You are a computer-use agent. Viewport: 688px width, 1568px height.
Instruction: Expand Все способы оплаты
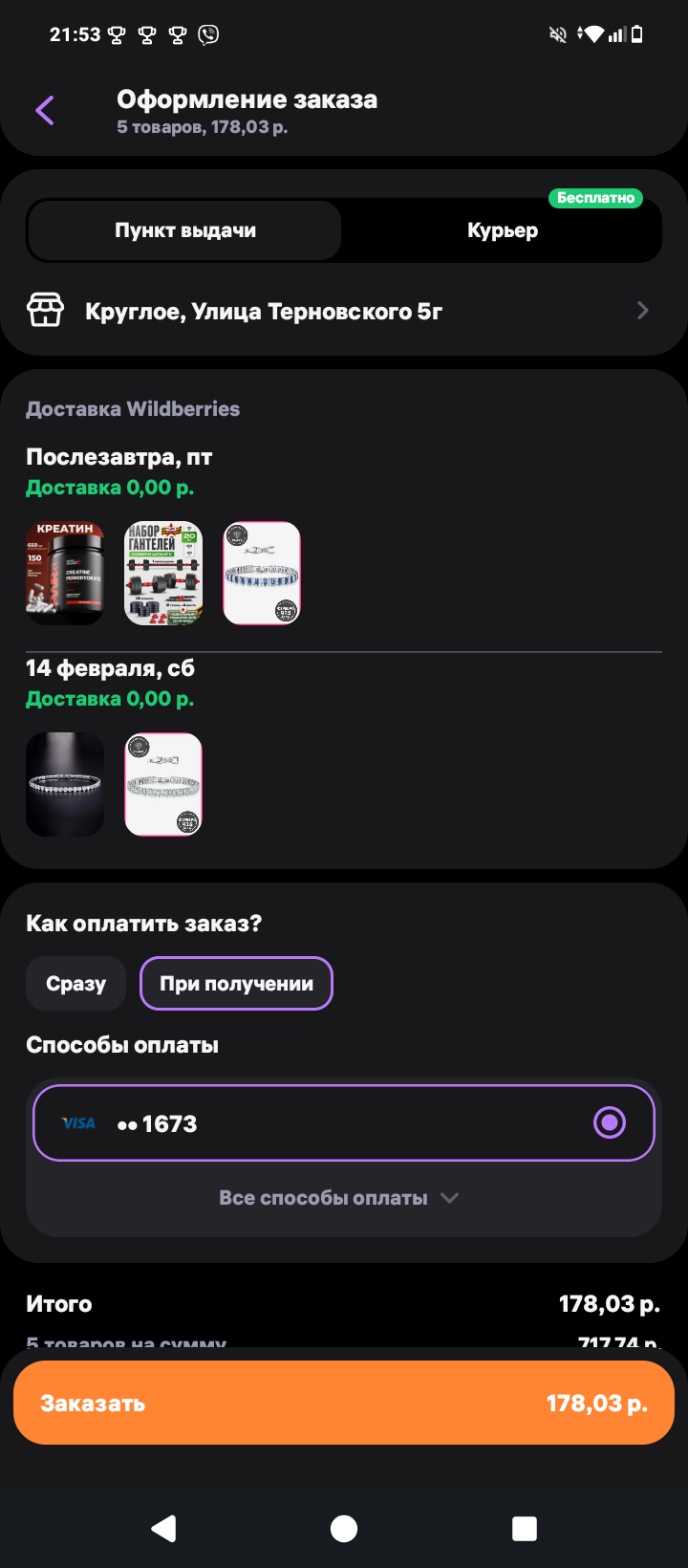[343, 1197]
